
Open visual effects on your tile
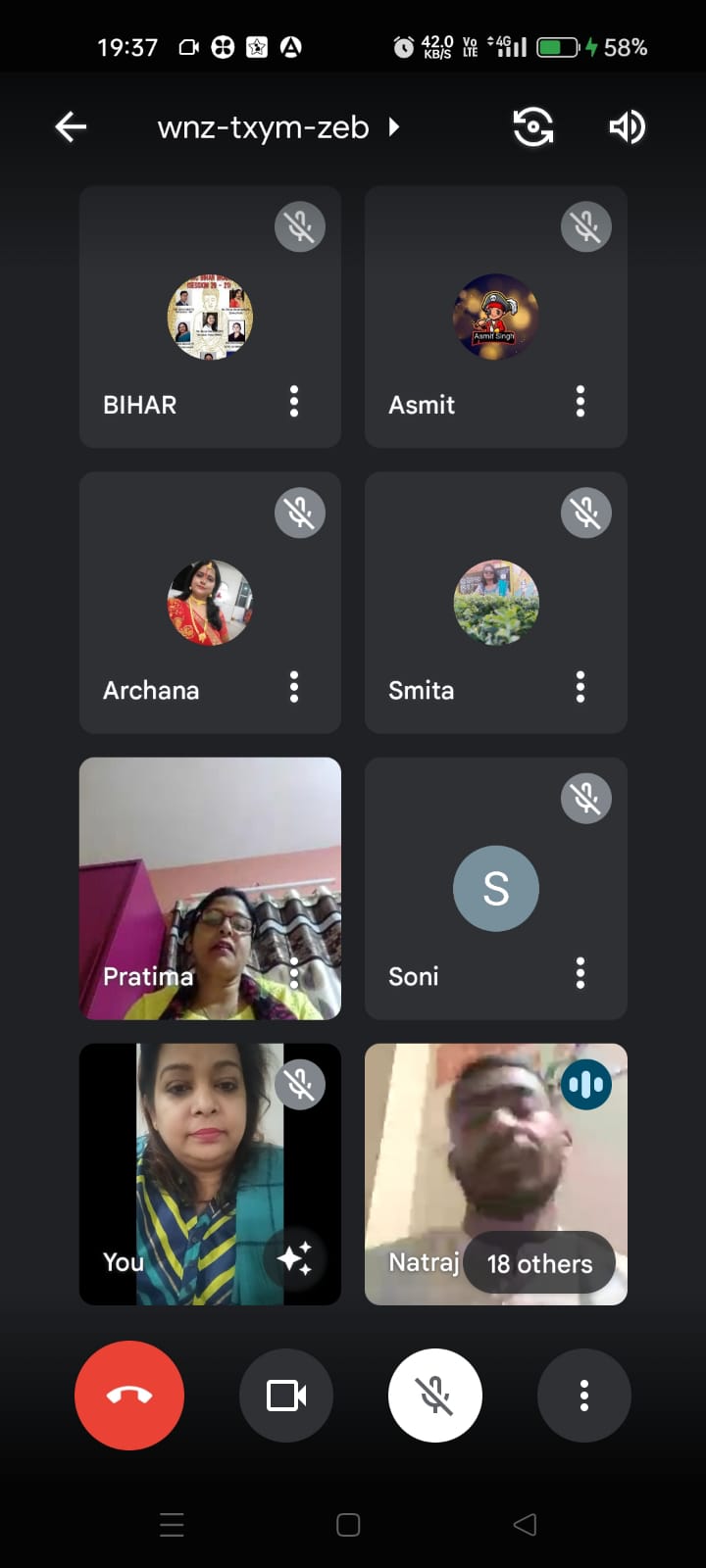tap(295, 1257)
